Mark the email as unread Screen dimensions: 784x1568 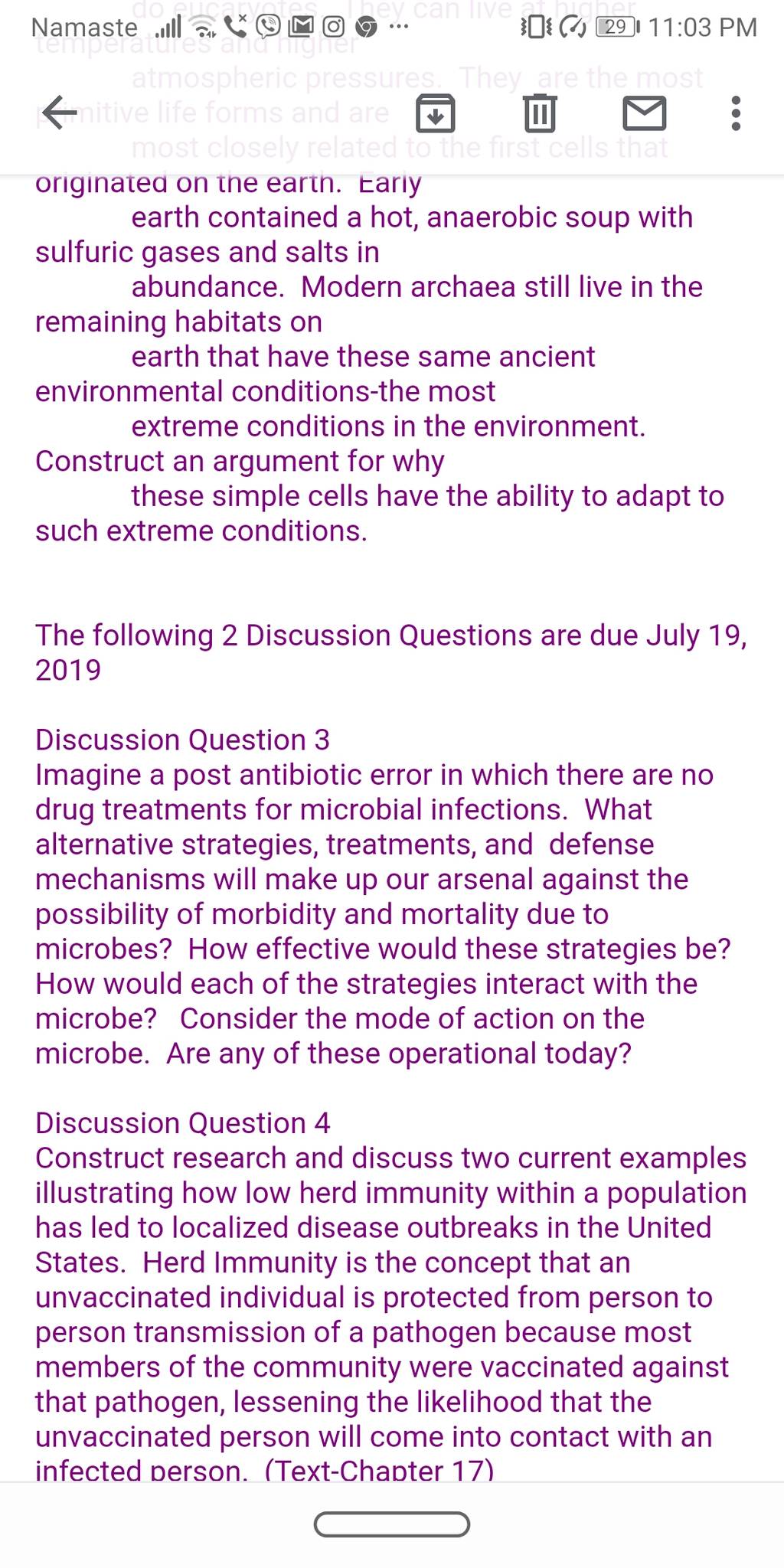645,113
